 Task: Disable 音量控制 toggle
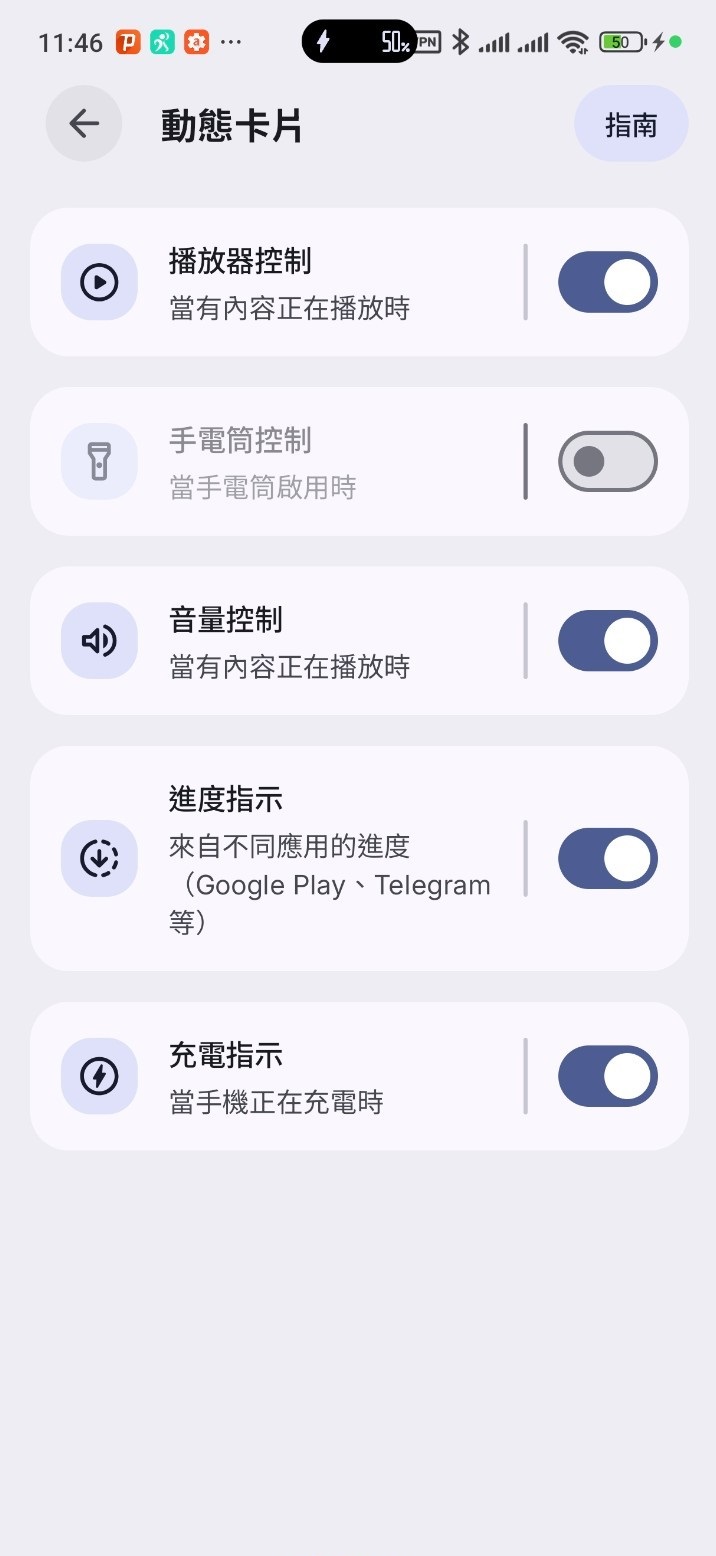tap(607, 641)
